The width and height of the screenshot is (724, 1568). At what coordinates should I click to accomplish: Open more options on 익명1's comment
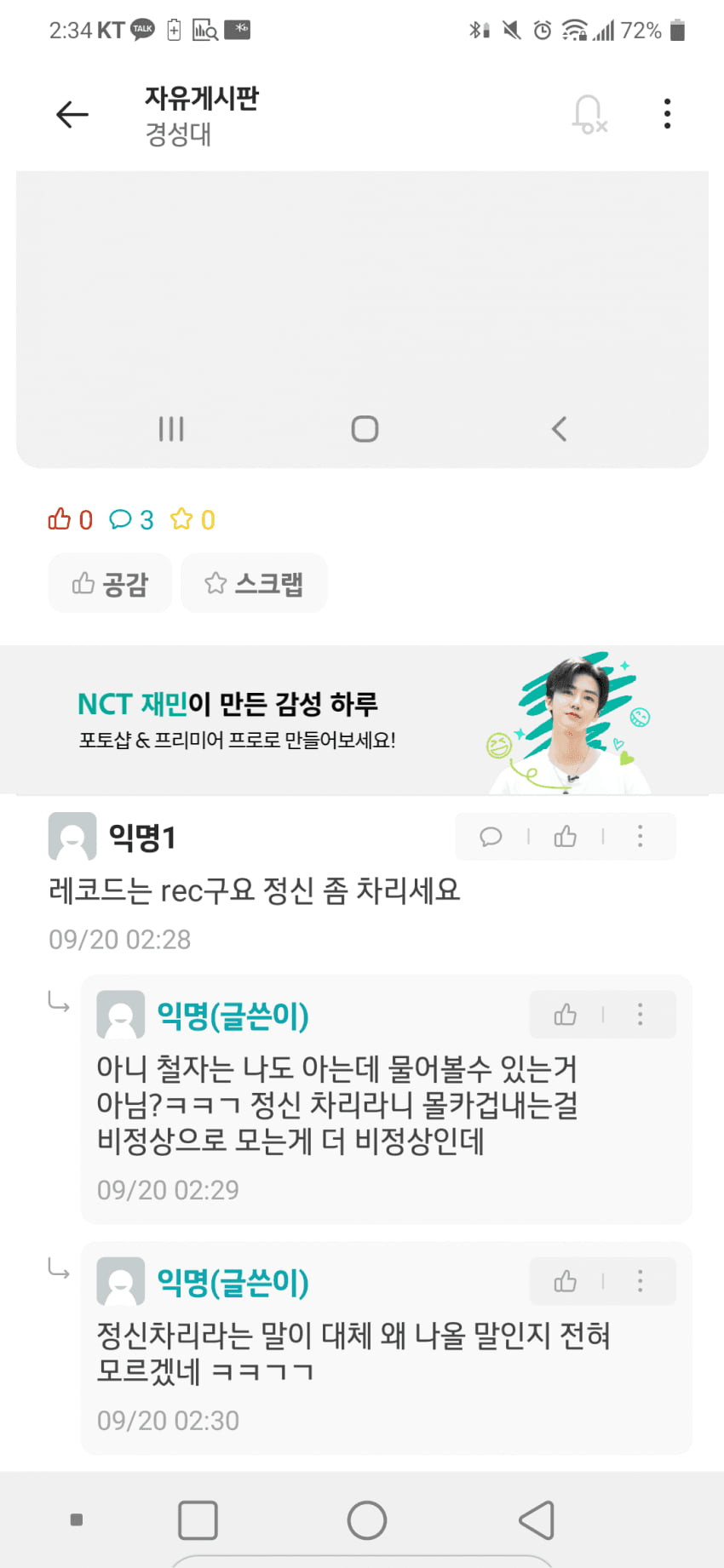coord(640,837)
